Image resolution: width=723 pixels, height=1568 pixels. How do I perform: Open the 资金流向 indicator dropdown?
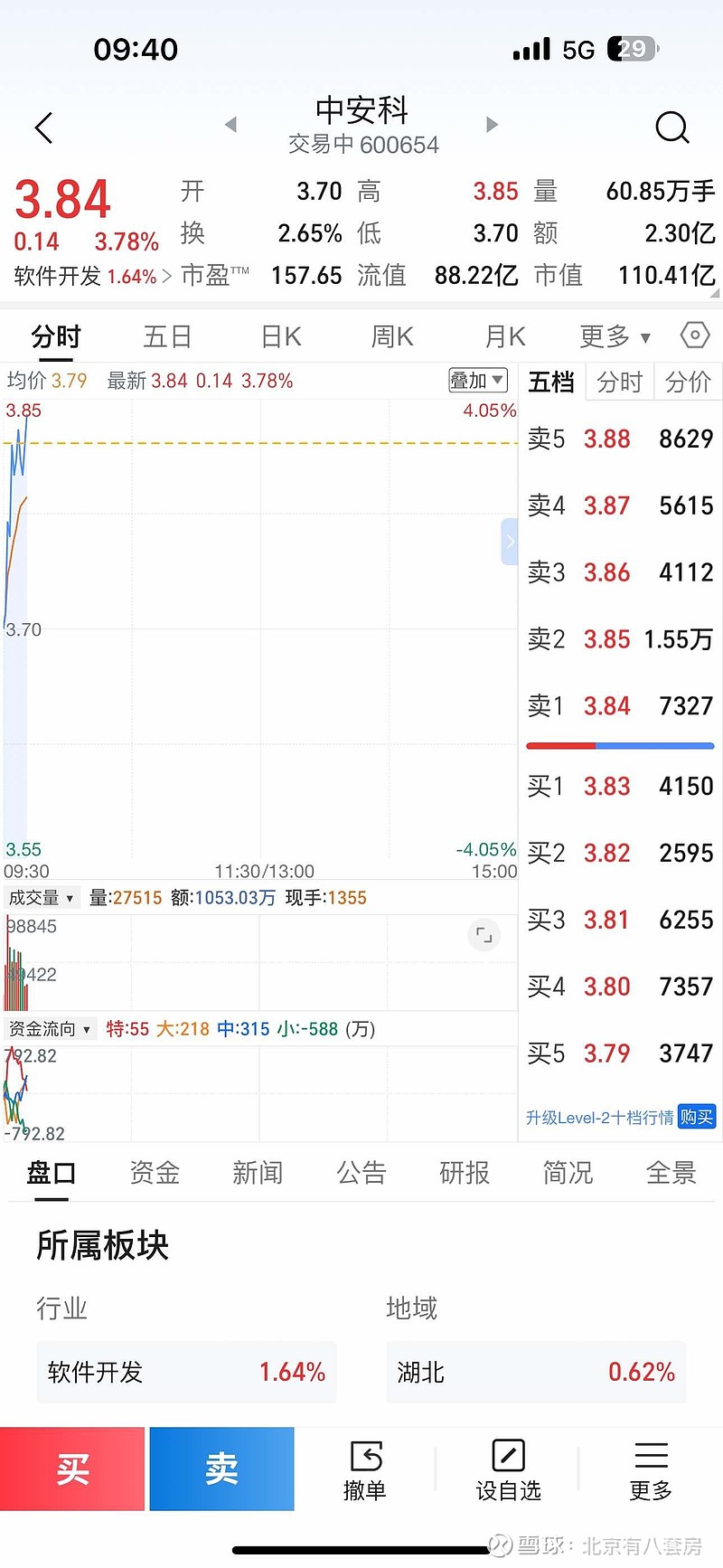50,1028
